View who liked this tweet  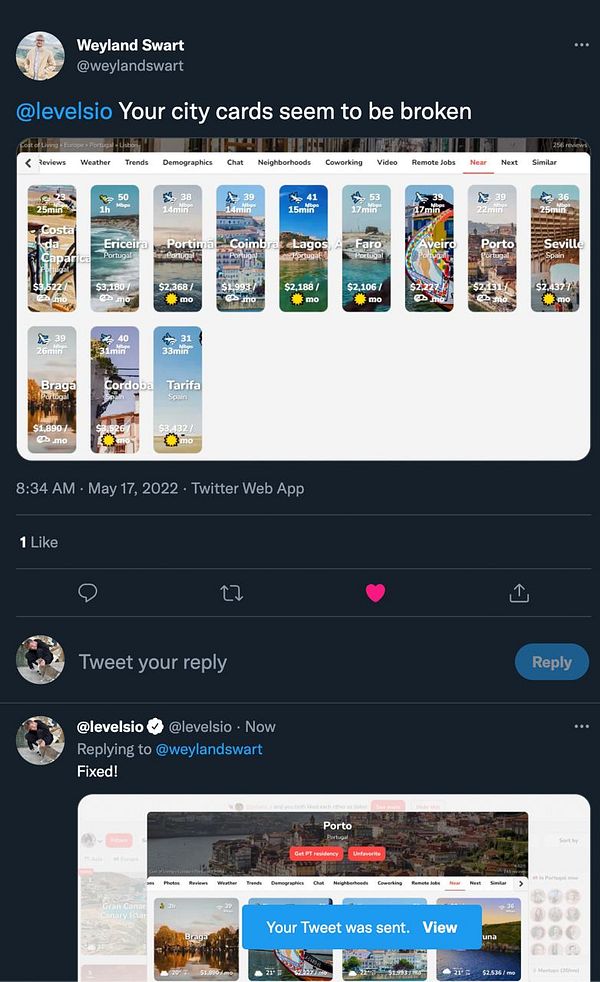click(x=39, y=542)
